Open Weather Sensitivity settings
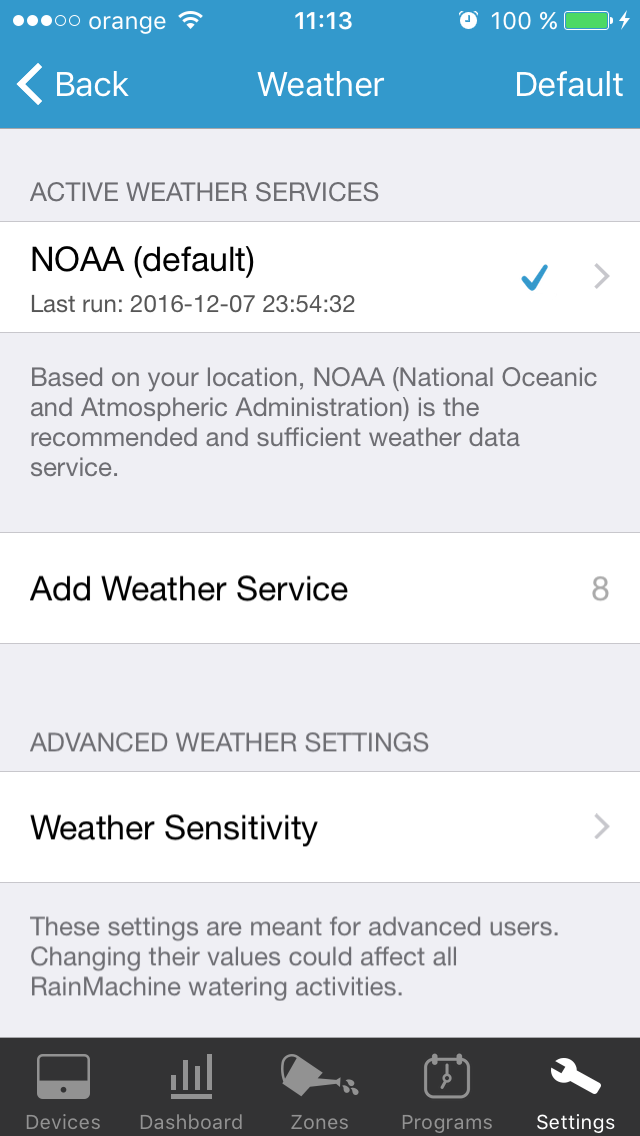This screenshot has height=1136, width=640. [320, 827]
